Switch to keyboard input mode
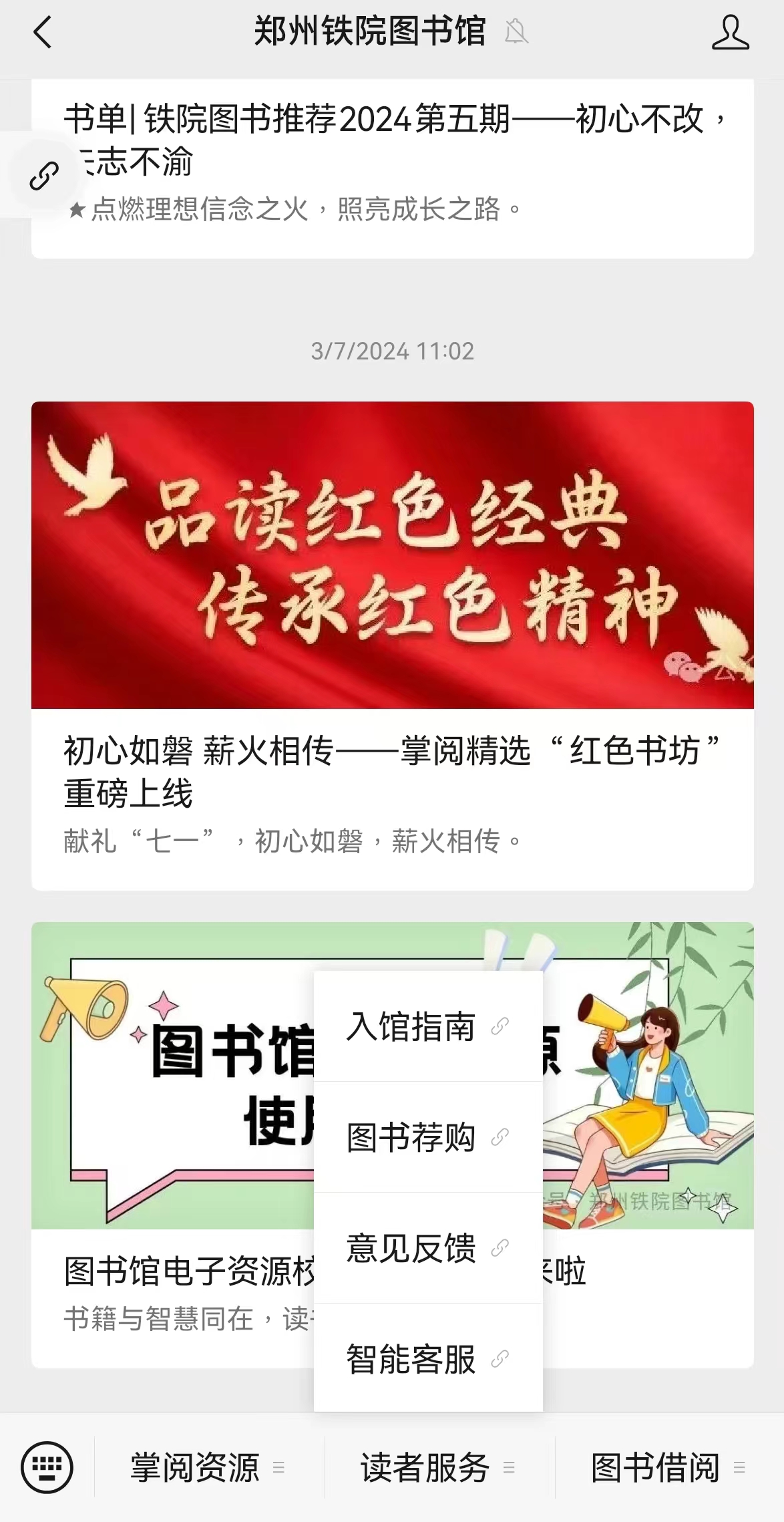Viewport: 784px width, 1522px height. pos(47,1467)
